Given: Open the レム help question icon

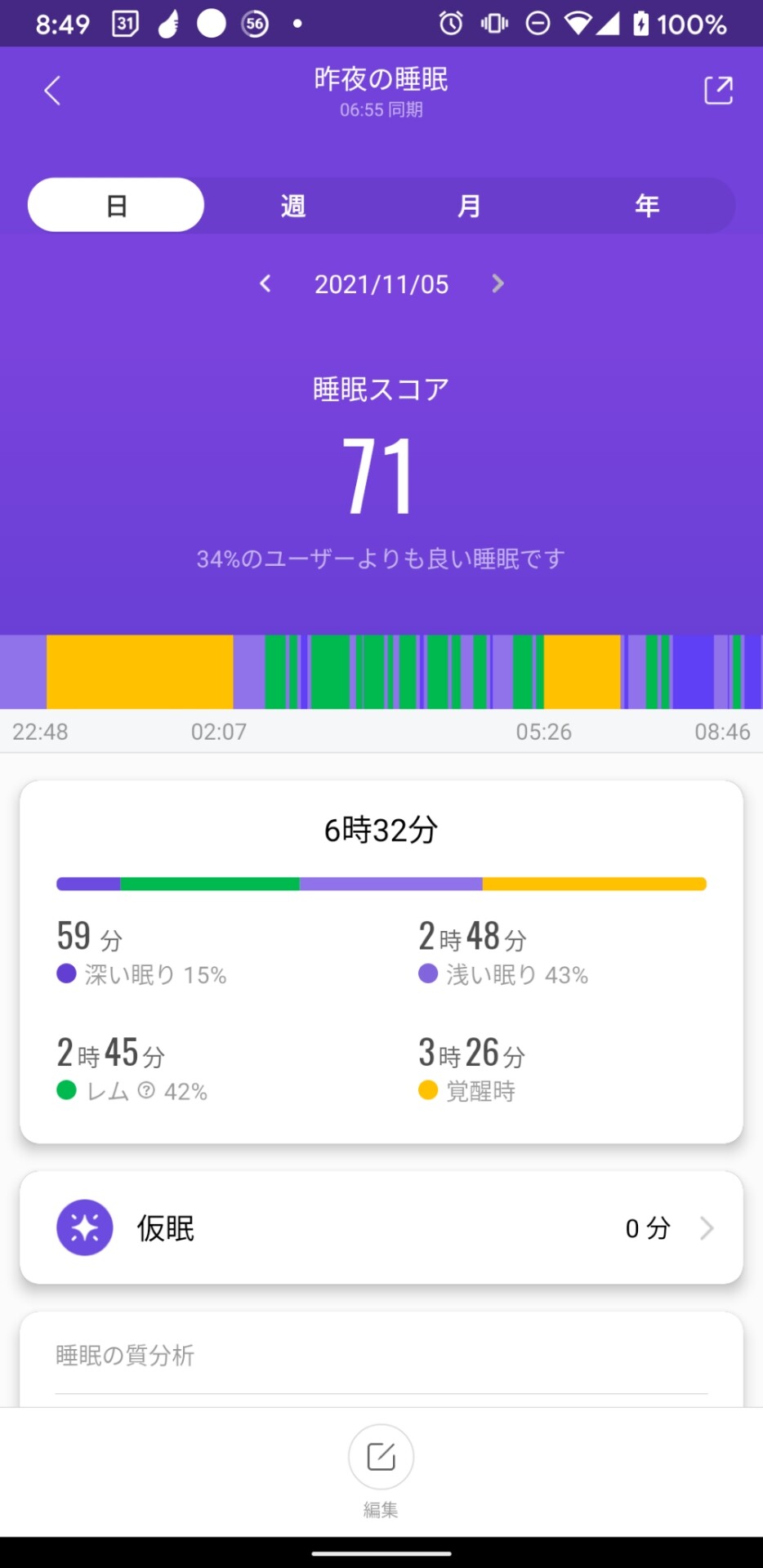Looking at the screenshot, I should pyautogui.click(x=146, y=1090).
